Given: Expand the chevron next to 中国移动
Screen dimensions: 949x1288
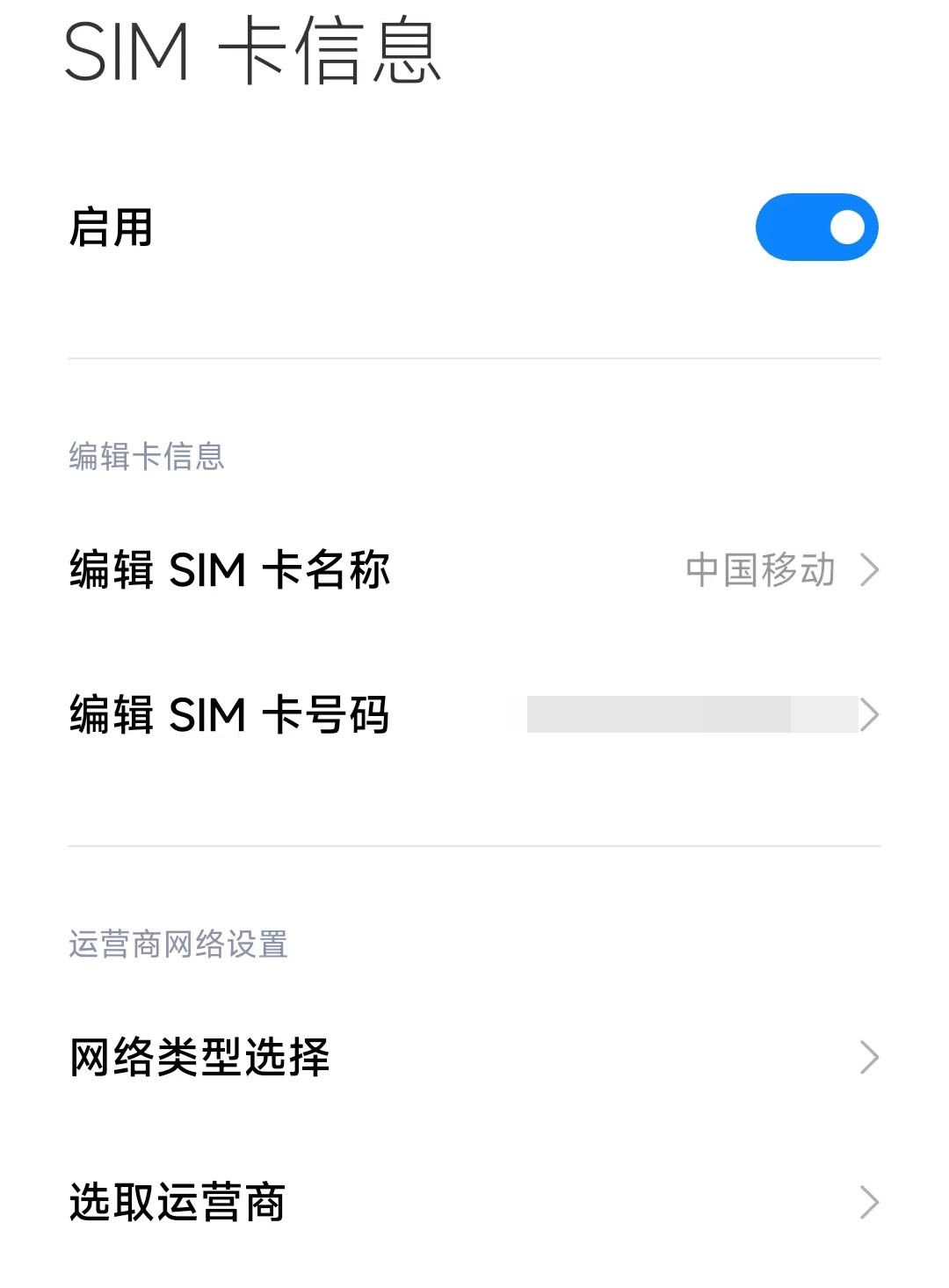Looking at the screenshot, I should pos(870,571).
